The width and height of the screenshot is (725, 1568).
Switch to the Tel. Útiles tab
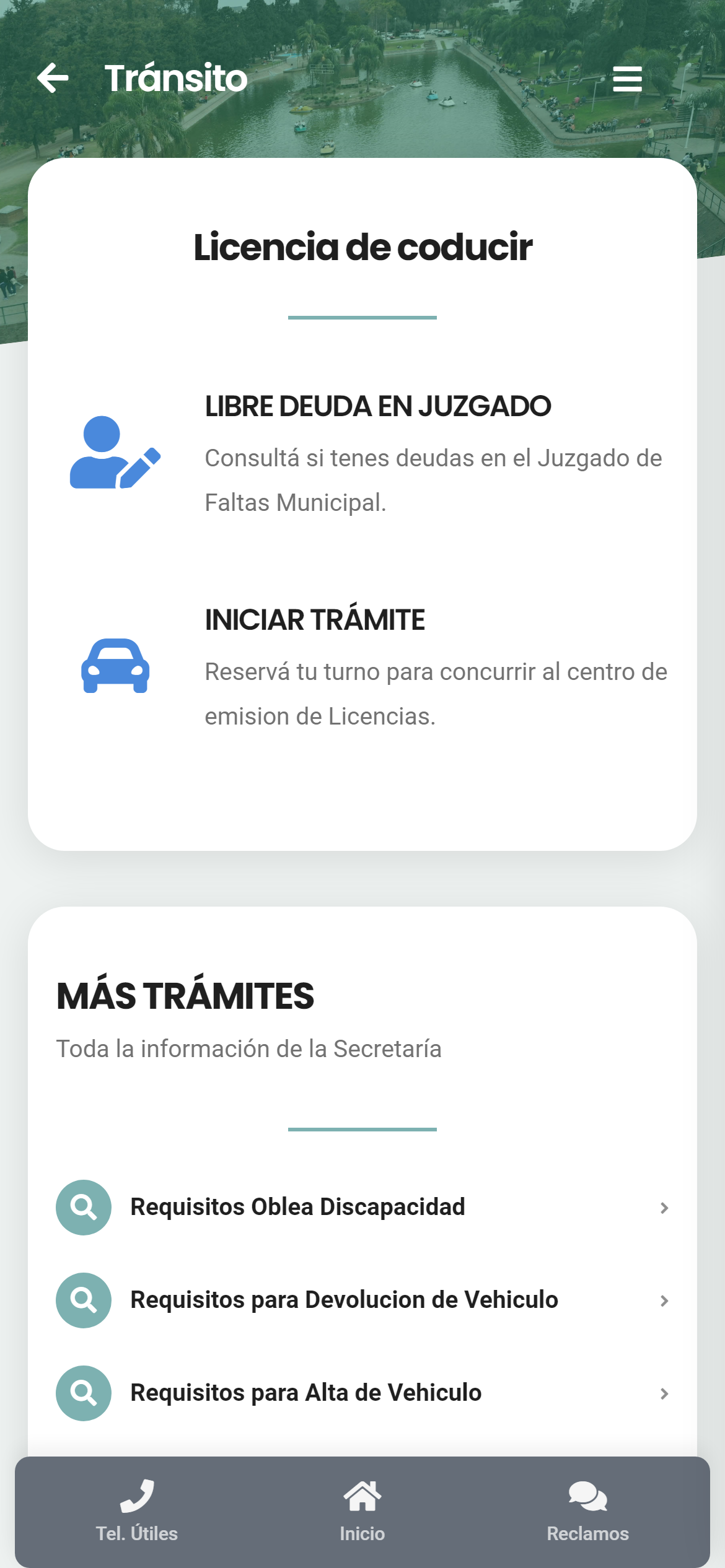(x=137, y=1511)
